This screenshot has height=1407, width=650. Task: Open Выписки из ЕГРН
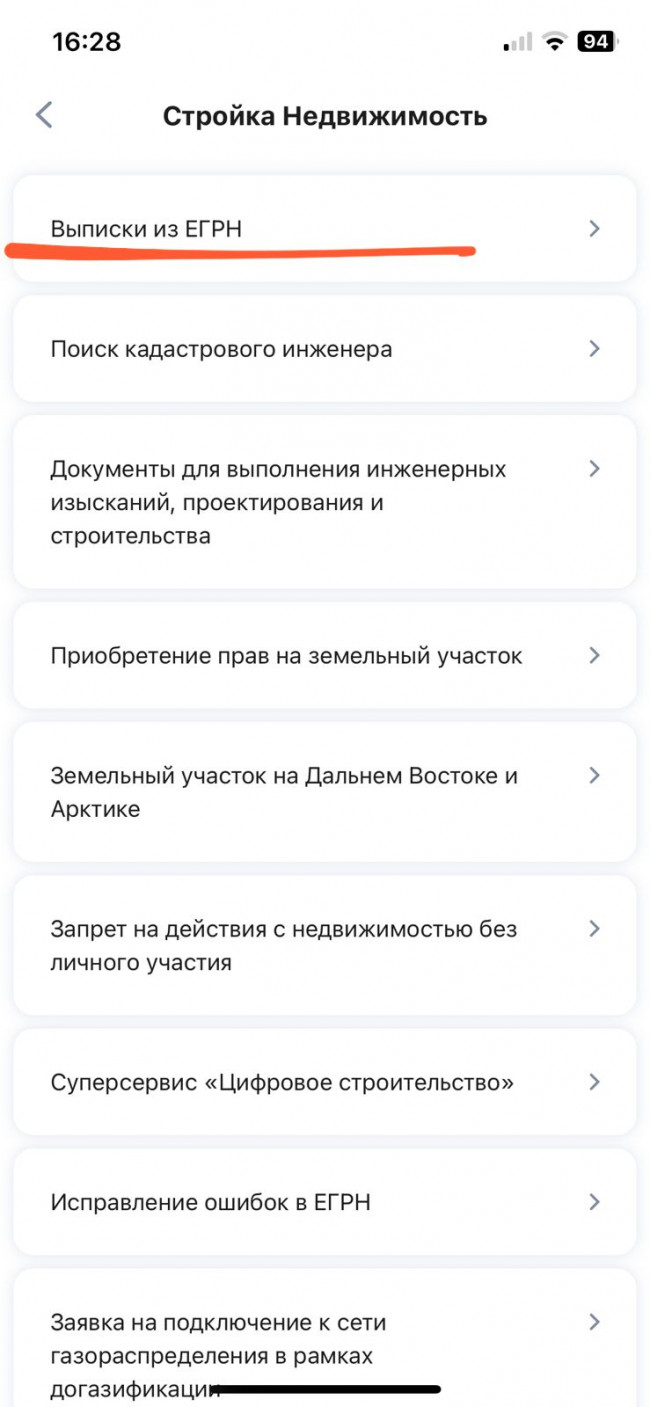(x=324, y=229)
